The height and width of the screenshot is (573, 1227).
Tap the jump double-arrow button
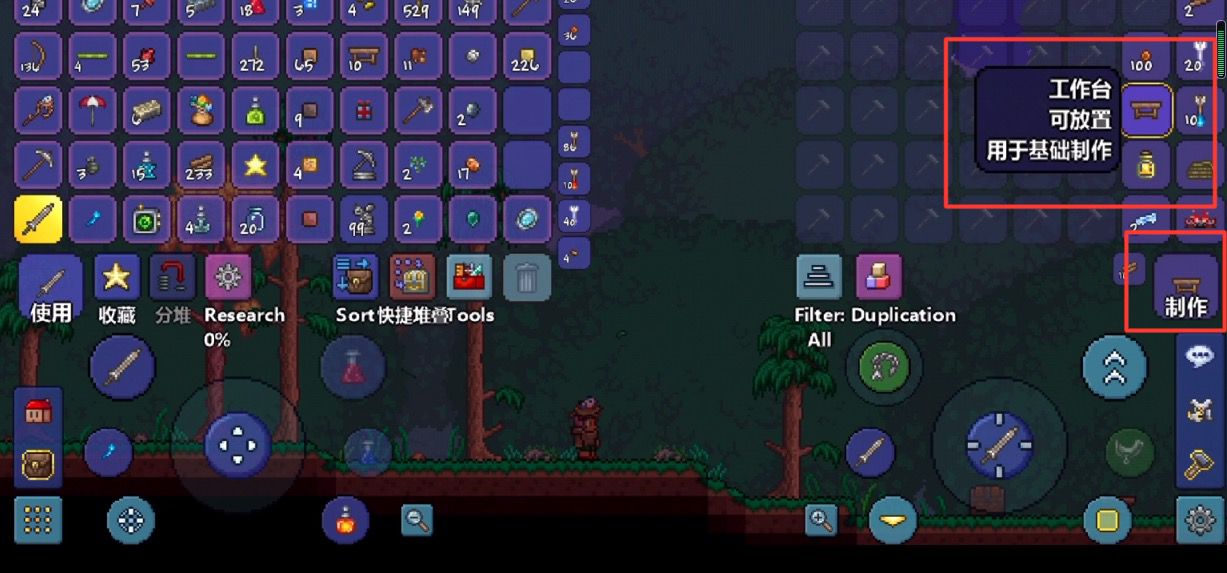point(1114,367)
